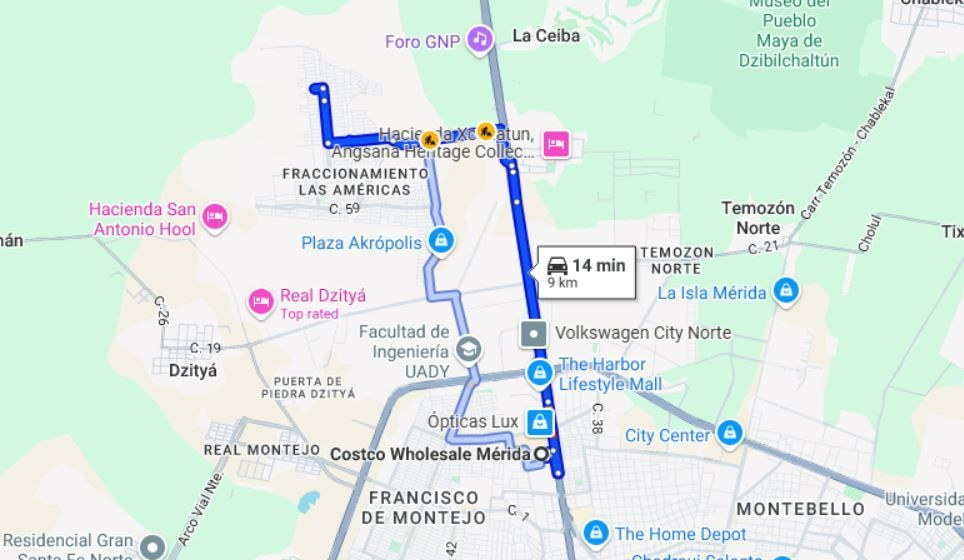Open Hacienda San Antonio Hool hotel pin

pos(215,217)
